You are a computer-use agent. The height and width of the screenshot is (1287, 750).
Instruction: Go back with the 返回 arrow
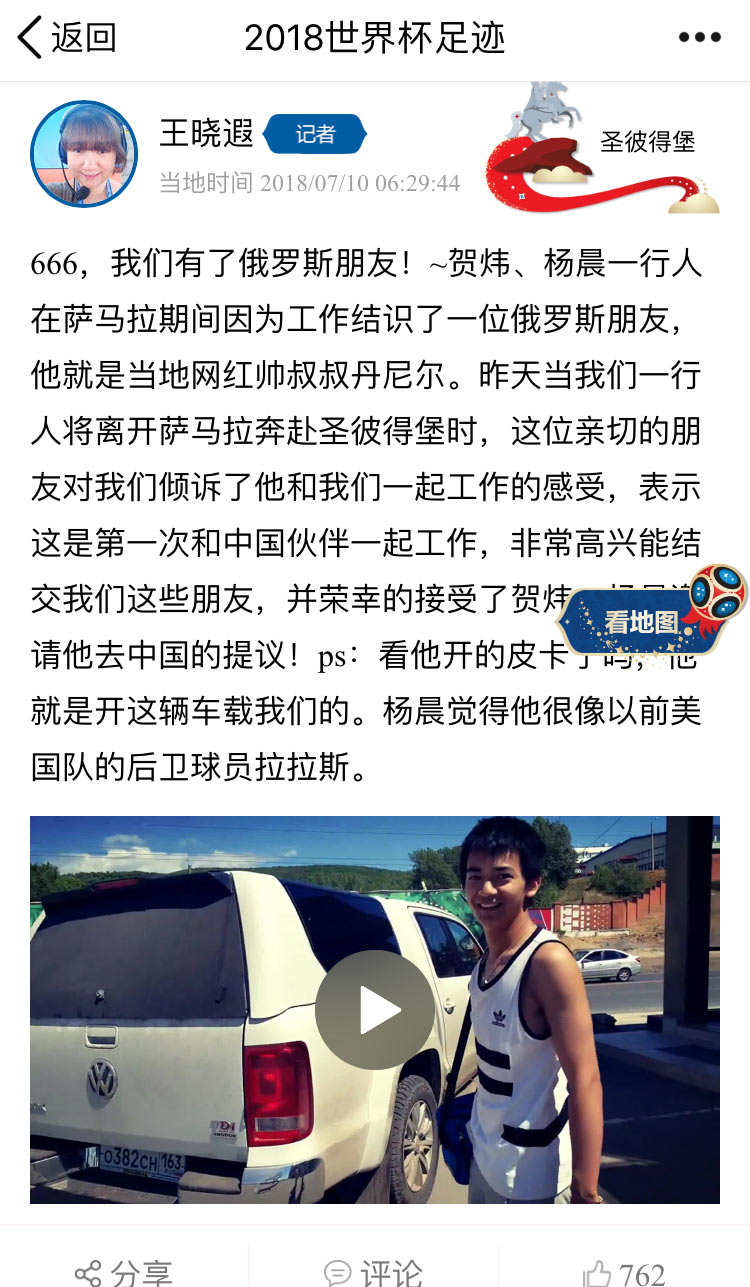pos(66,38)
